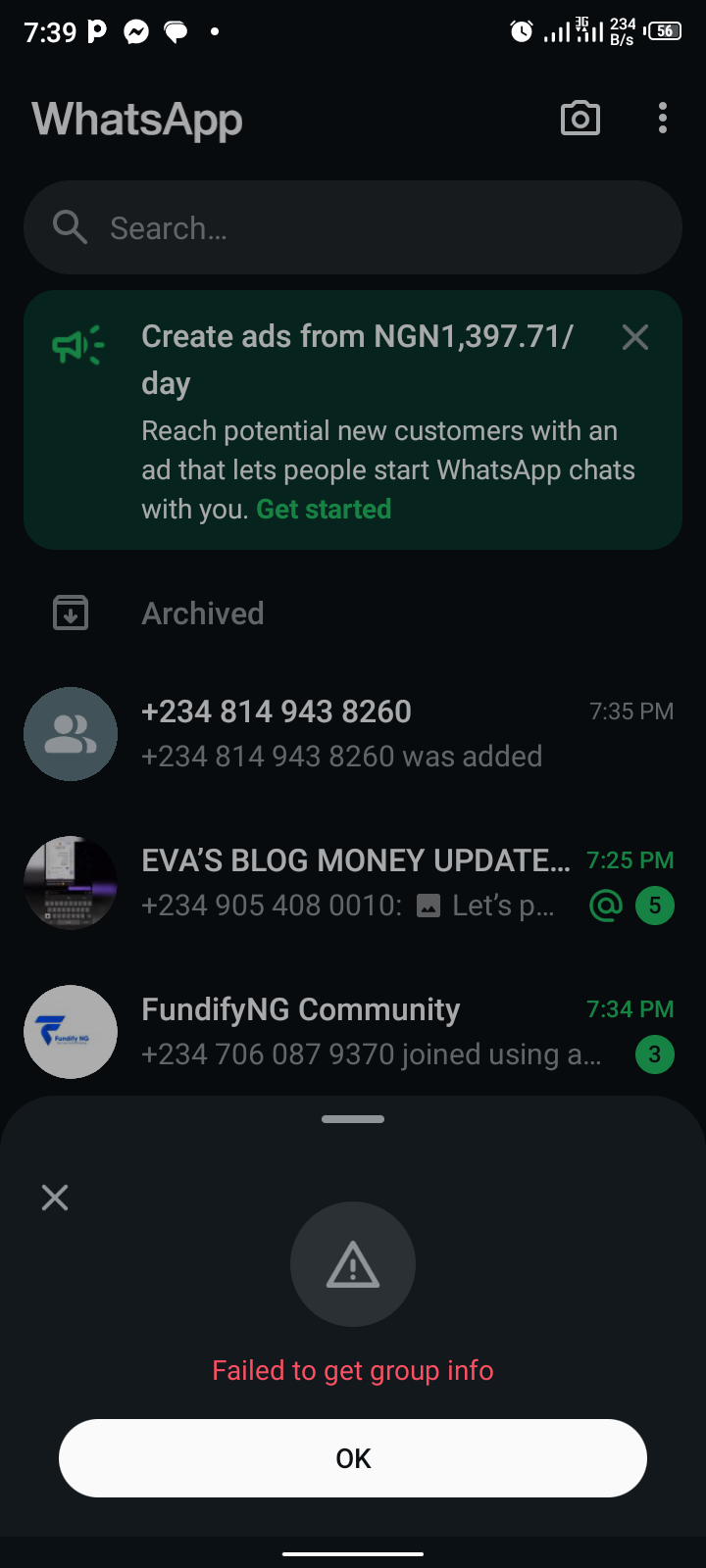Image resolution: width=706 pixels, height=1568 pixels.
Task: Dismiss the Create ads banner
Action: (x=635, y=338)
